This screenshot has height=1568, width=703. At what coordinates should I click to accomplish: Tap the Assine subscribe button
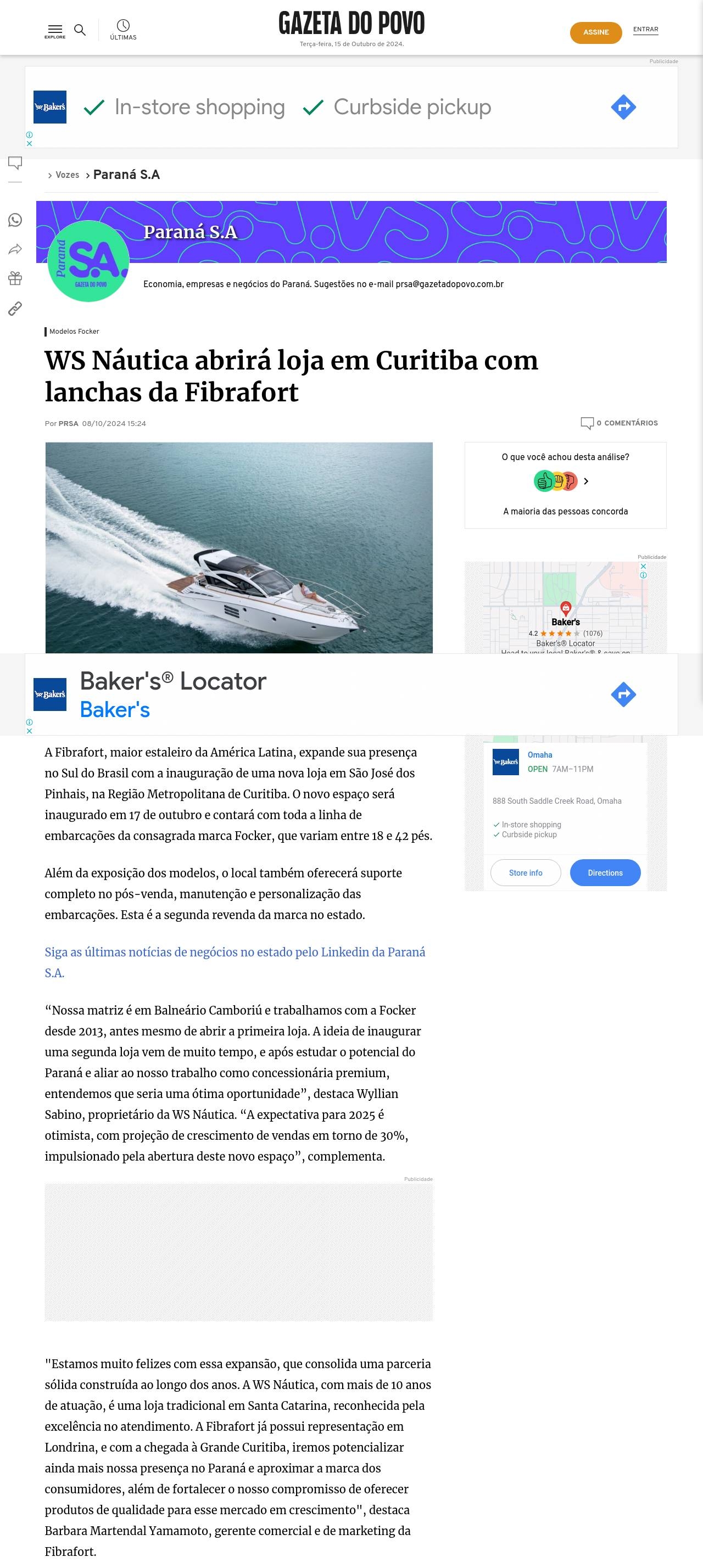coord(595,32)
